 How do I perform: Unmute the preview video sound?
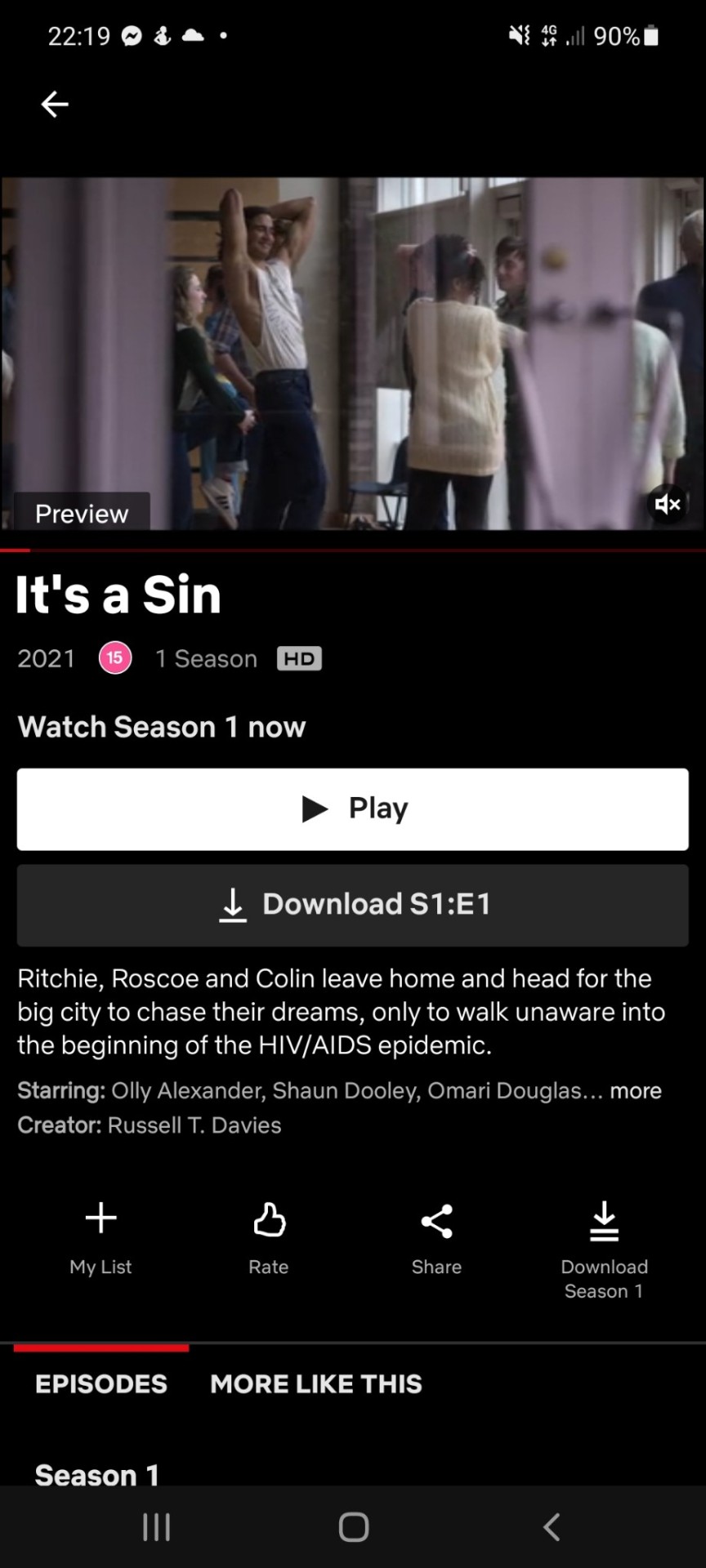[667, 504]
